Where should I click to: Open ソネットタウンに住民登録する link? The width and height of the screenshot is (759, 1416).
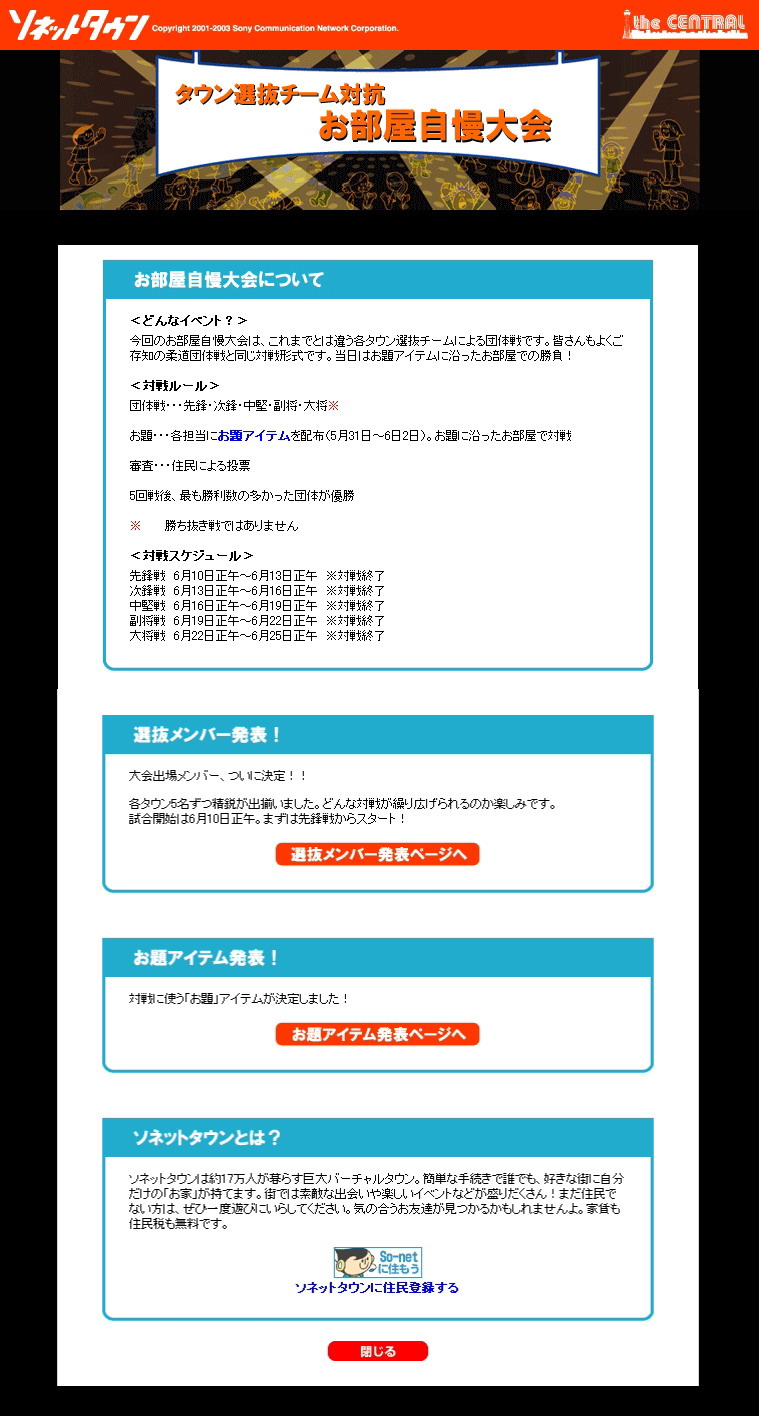coord(377,1288)
